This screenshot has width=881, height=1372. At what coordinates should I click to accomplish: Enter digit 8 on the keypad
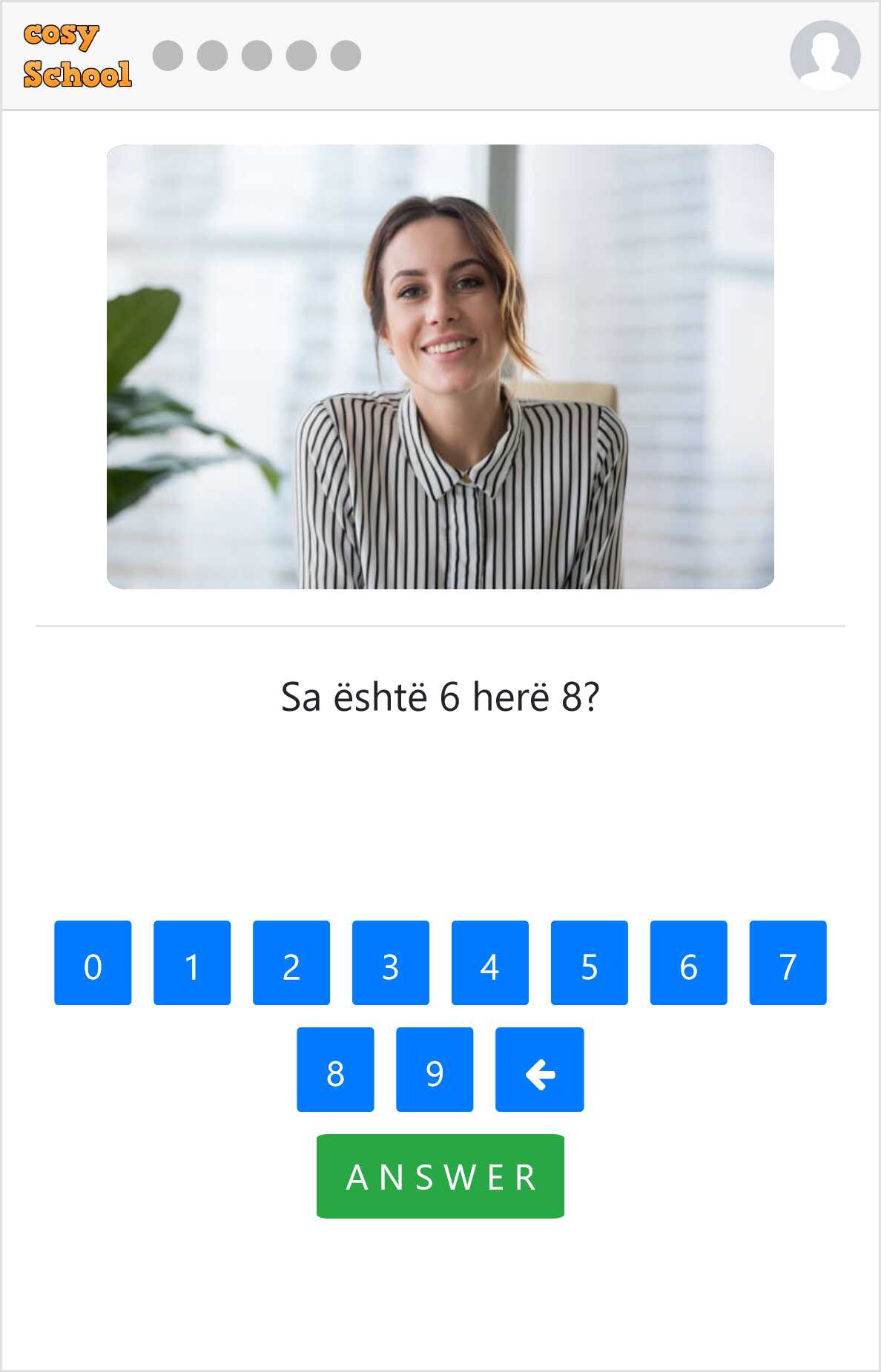click(335, 1070)
